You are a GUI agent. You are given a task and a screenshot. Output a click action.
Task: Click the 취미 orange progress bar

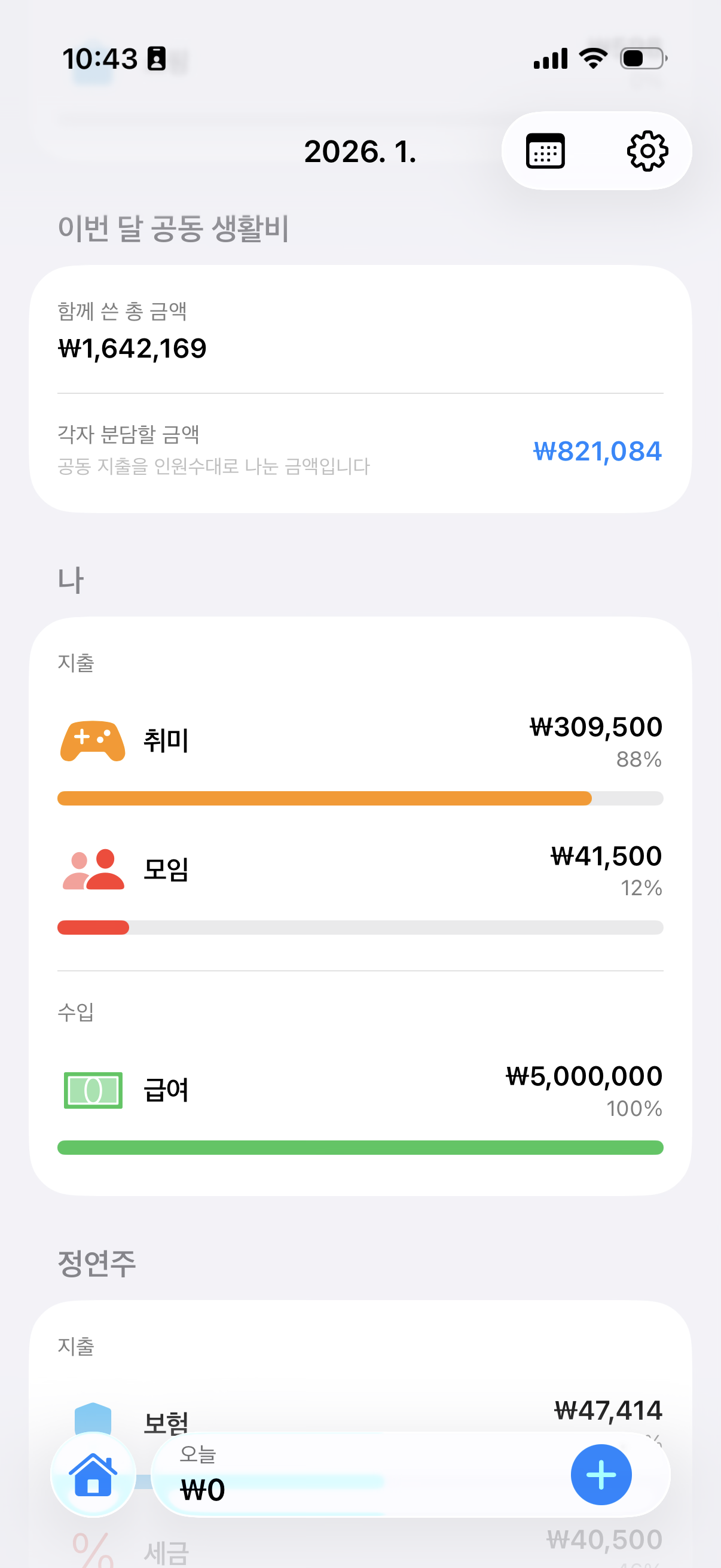pos(360,797)
